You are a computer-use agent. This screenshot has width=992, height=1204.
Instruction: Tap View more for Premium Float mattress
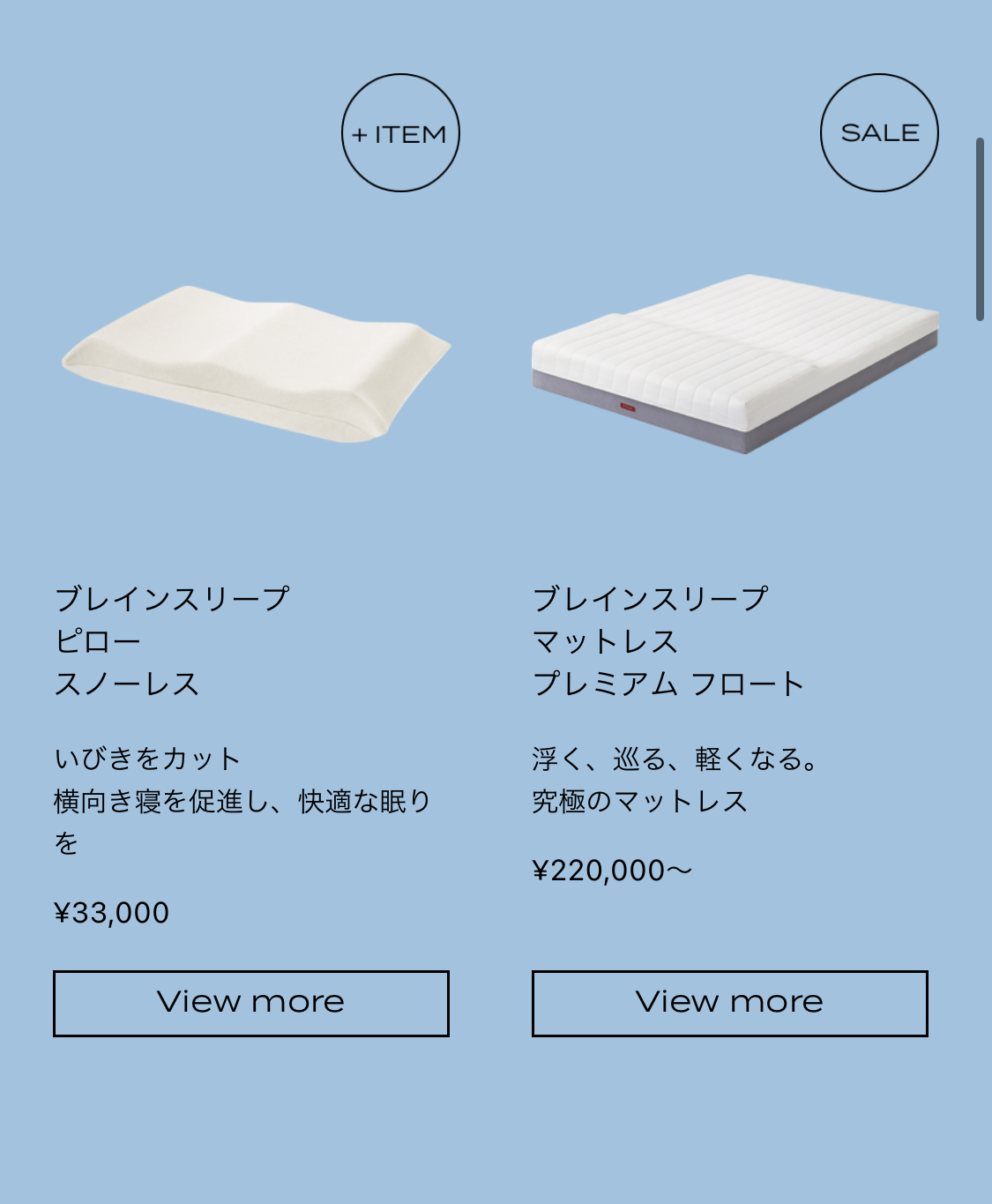pyautogui.click(x=729, y=1003)
